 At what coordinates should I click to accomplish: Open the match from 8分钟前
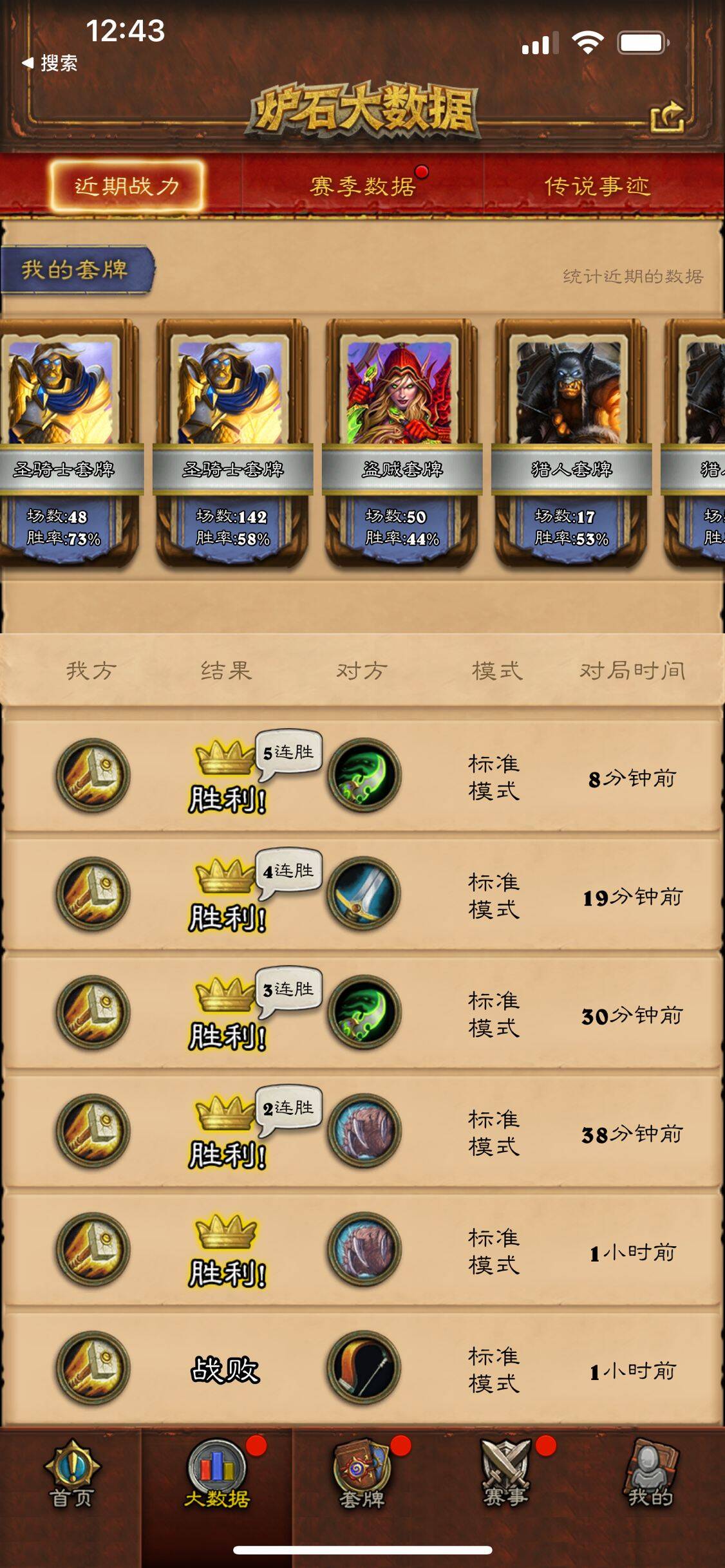coord(362,775)
